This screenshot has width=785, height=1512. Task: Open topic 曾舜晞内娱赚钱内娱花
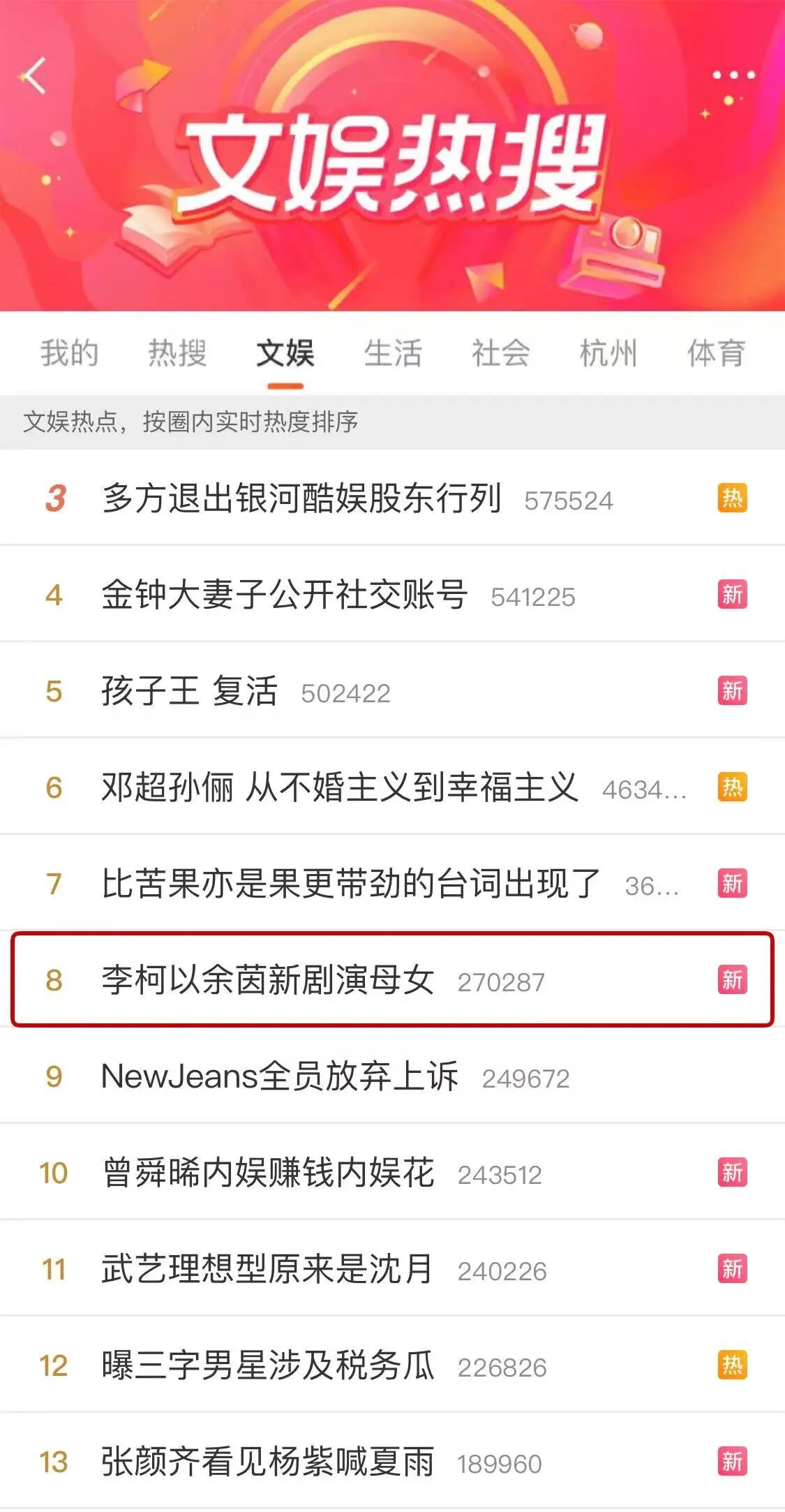coord(268,1173)
